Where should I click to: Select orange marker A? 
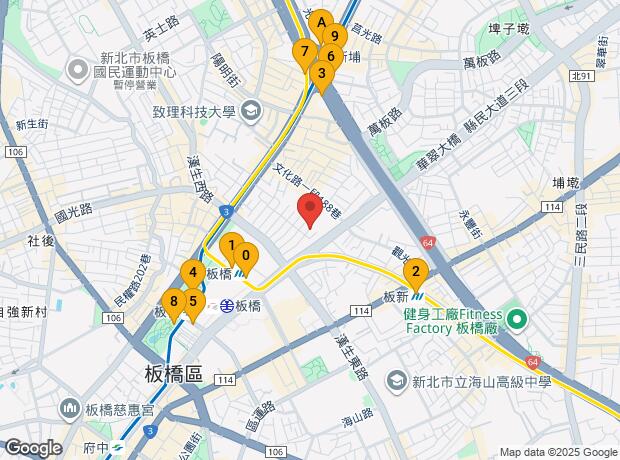tap(321, 24)
